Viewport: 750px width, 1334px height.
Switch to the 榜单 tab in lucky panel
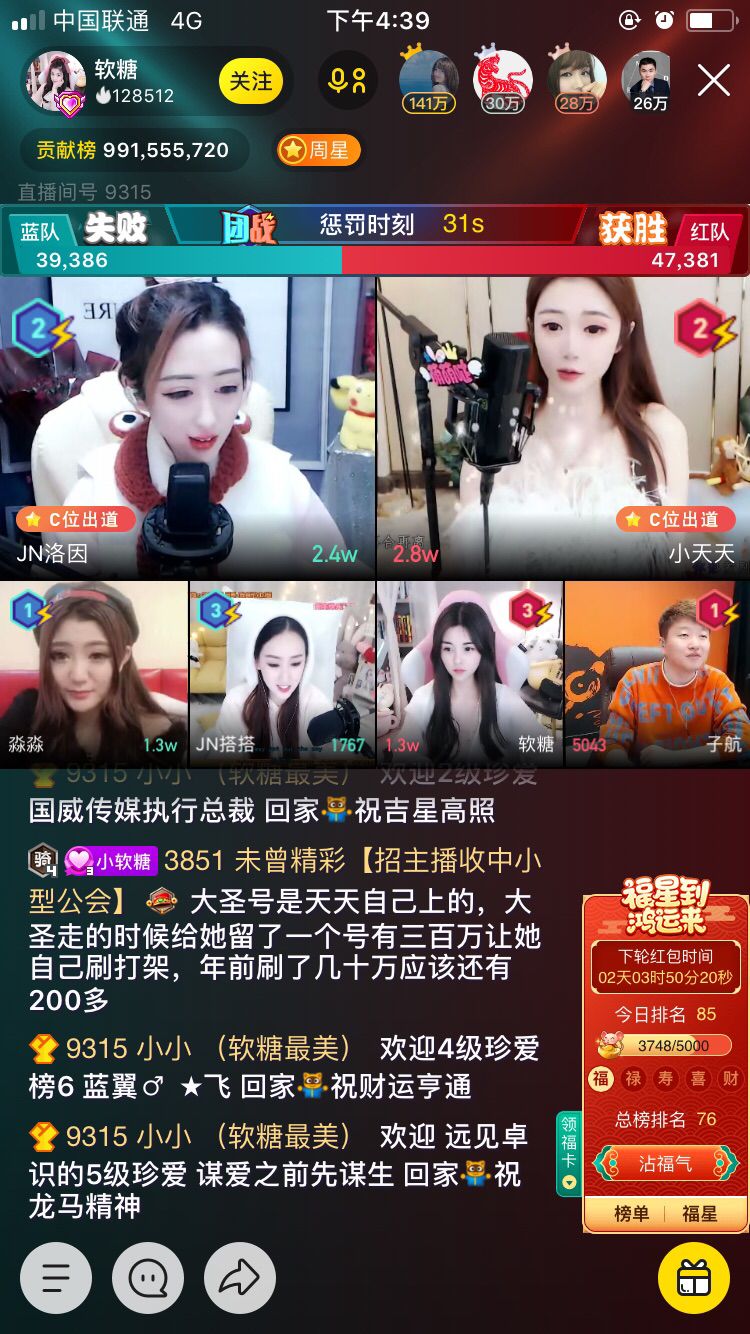(631, 1213)
